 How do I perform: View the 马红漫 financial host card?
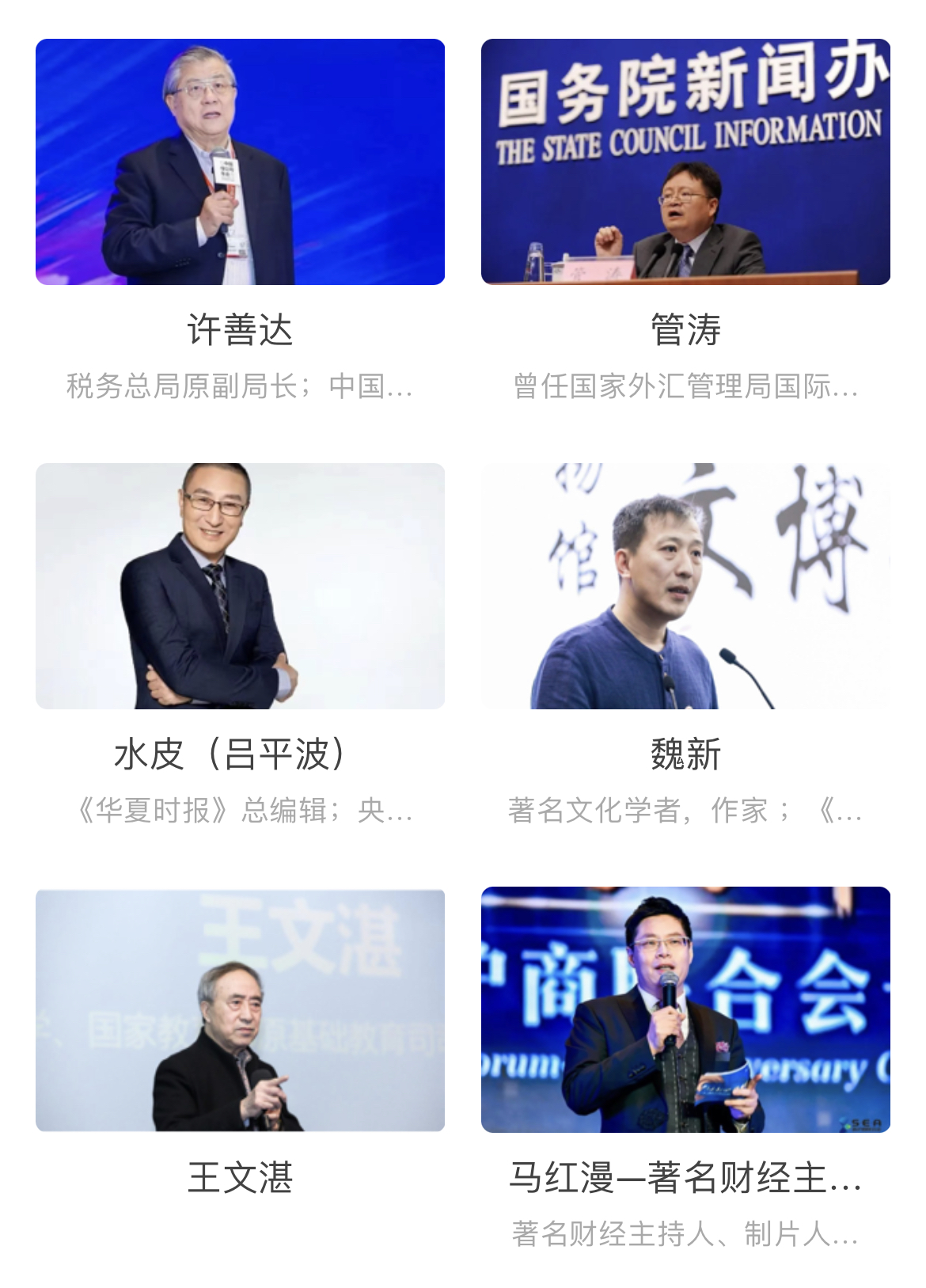685,1010
